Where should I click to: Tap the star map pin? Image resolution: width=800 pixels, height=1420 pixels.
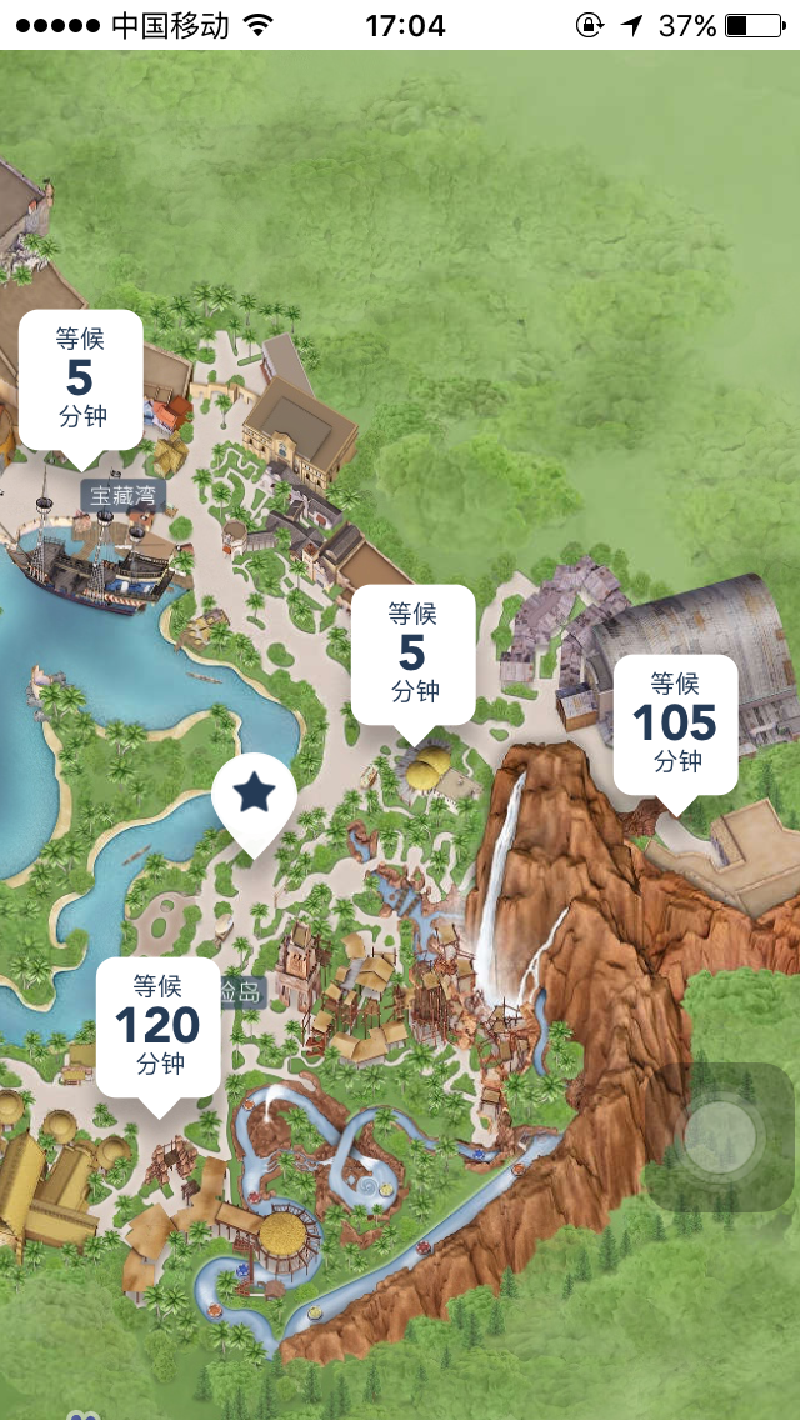point(254,796)
